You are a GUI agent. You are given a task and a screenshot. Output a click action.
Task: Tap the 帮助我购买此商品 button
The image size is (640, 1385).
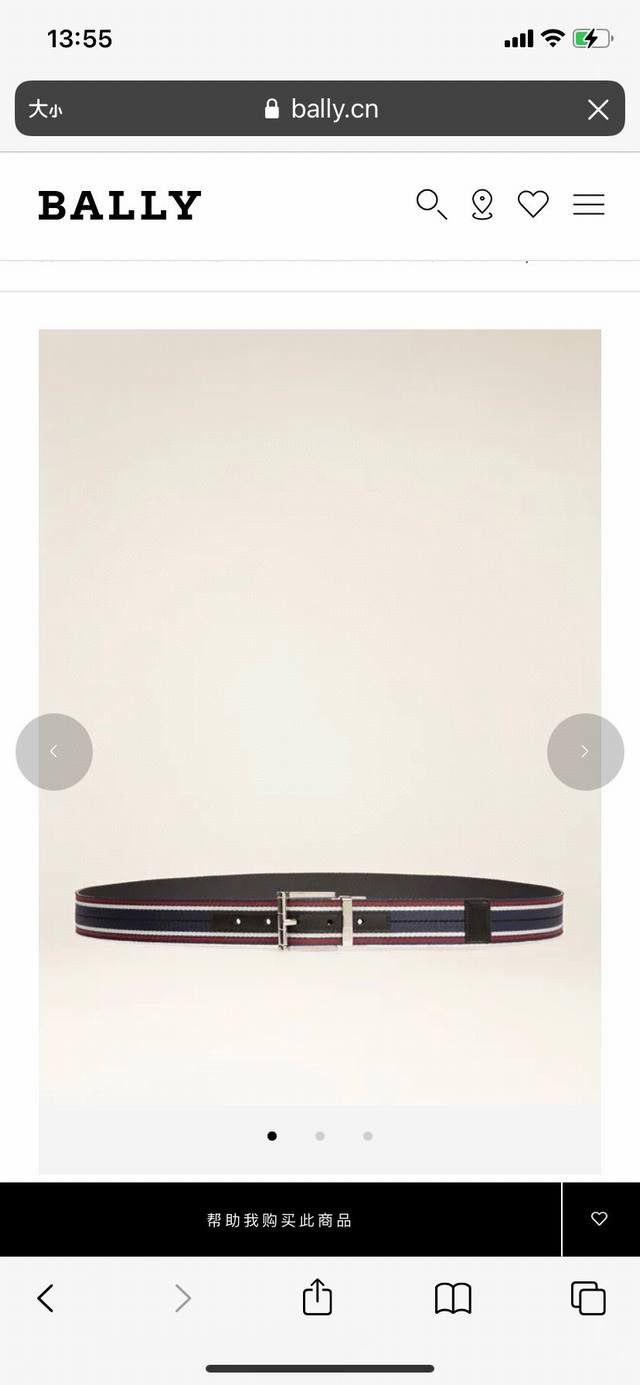(280, 1220)
